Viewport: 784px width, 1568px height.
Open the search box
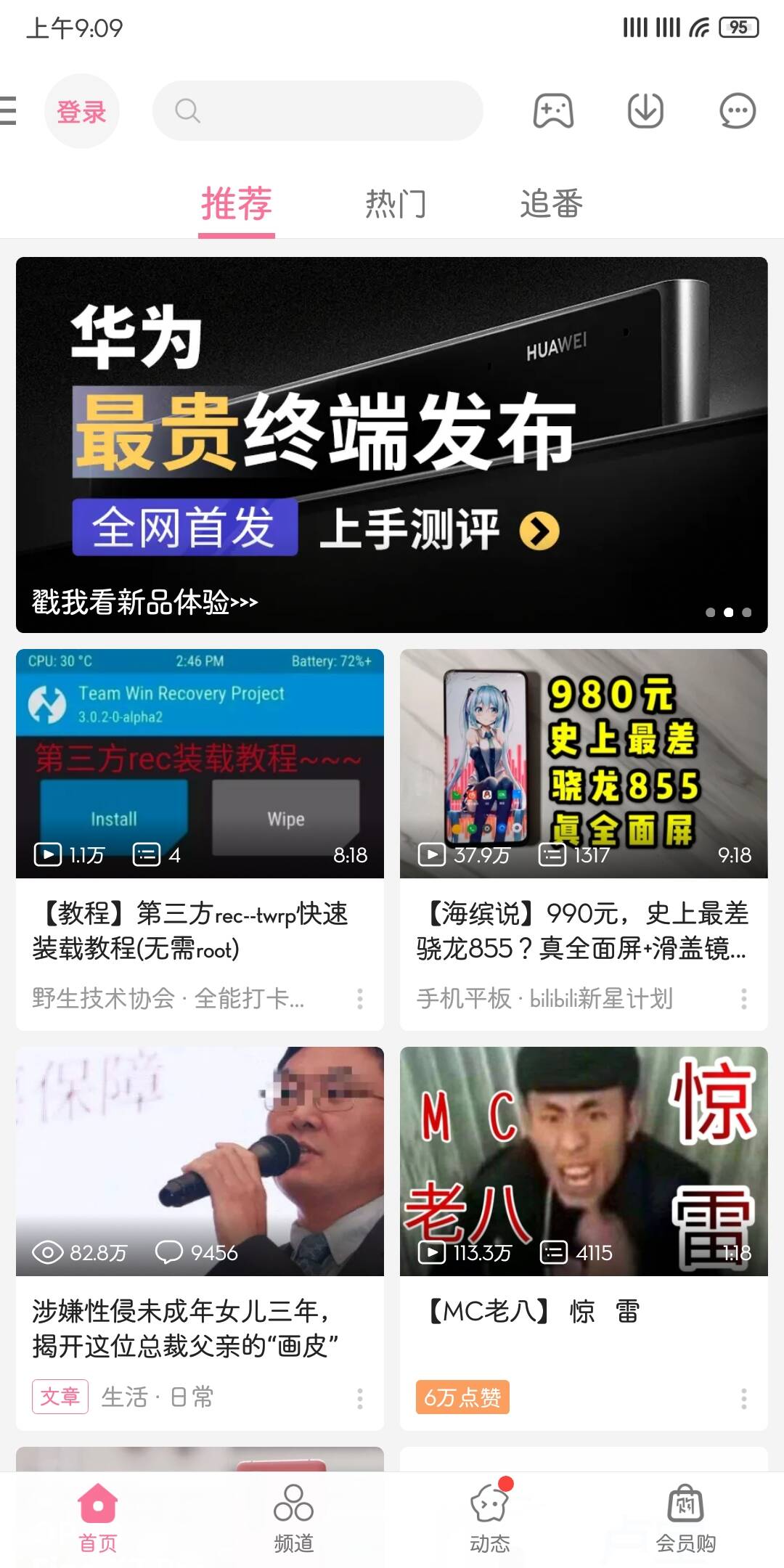coord(317,111)
